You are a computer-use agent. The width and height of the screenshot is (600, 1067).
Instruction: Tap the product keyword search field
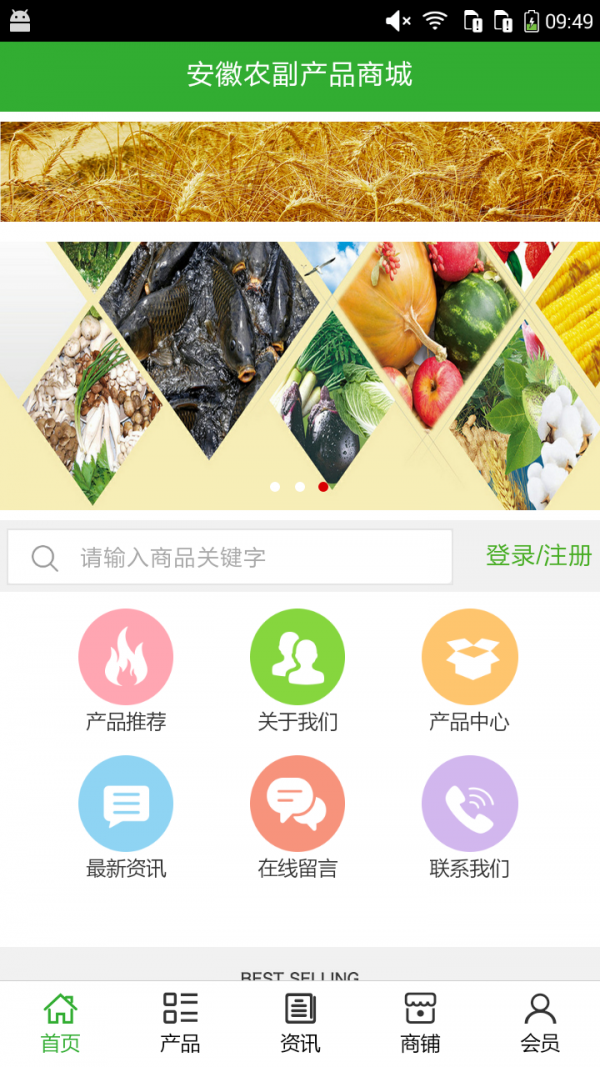[x=230, y=557]
